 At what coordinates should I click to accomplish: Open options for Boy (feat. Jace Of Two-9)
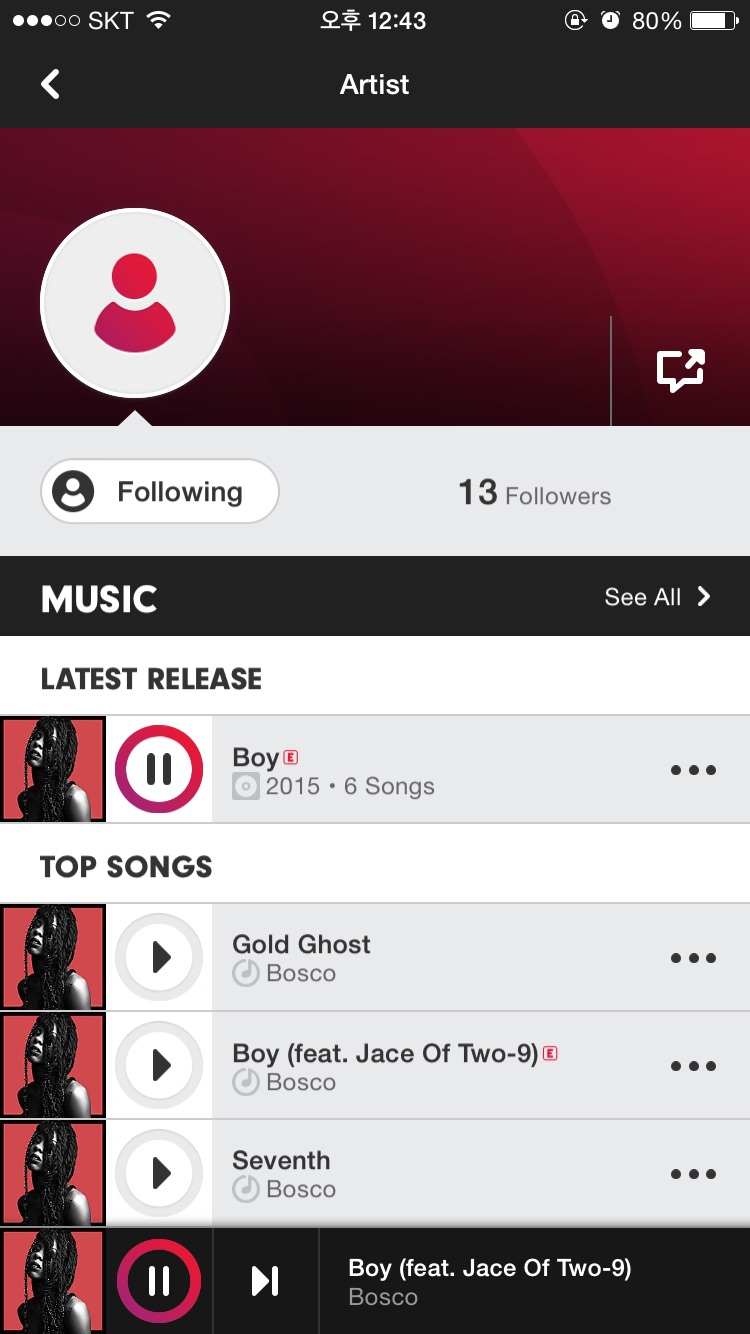click(693, 1066)
